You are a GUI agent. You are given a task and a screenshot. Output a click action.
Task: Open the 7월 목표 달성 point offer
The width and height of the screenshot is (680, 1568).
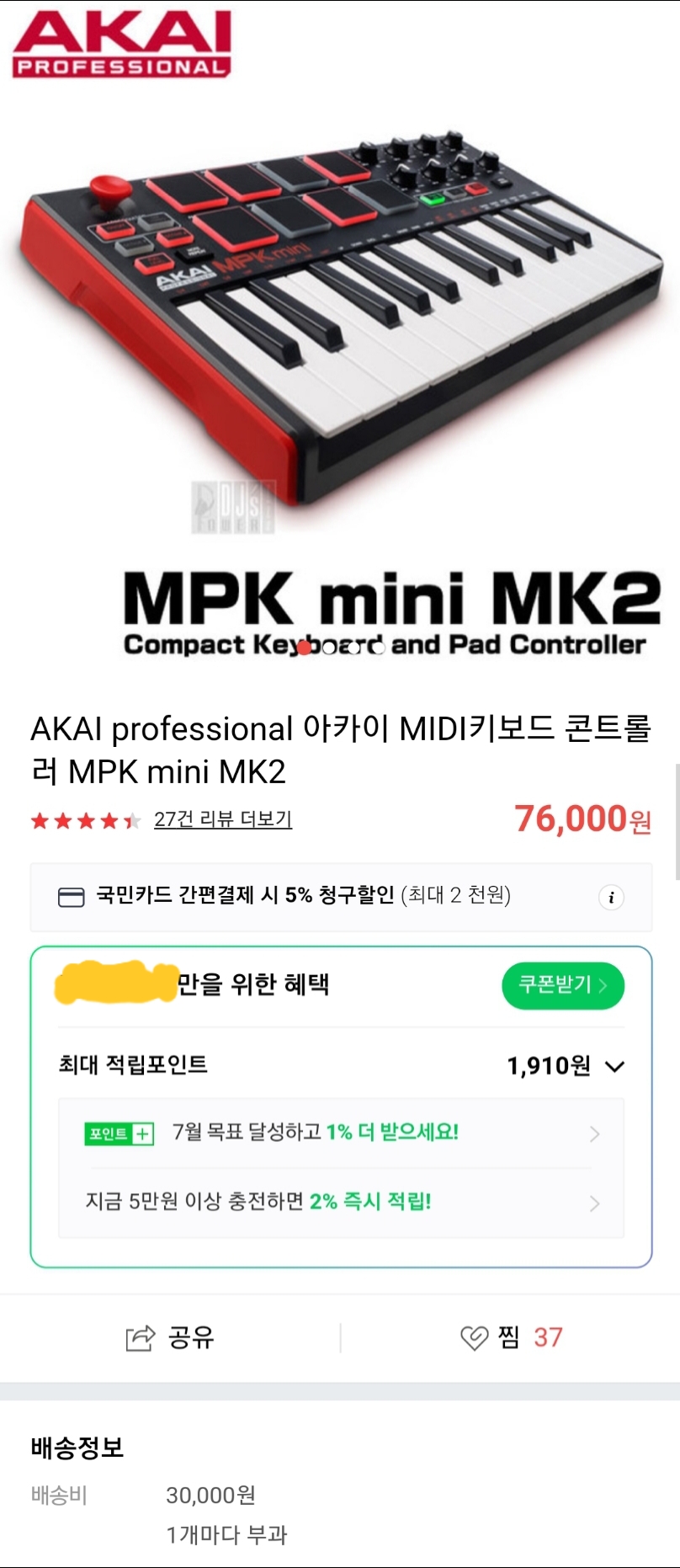341,1133
